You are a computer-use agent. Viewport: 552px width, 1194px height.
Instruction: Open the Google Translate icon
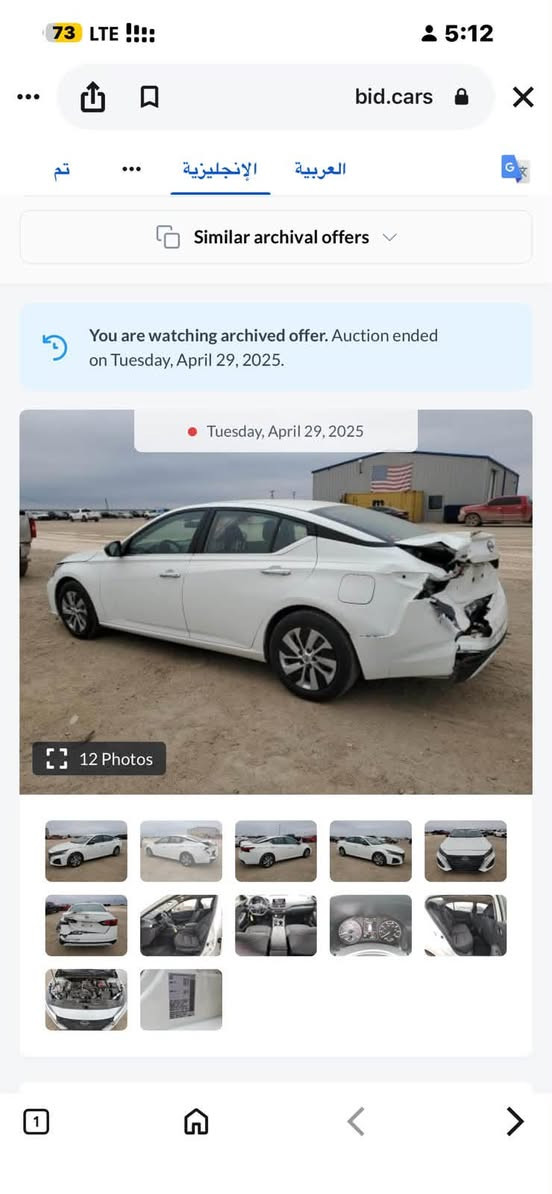(515, 168)
